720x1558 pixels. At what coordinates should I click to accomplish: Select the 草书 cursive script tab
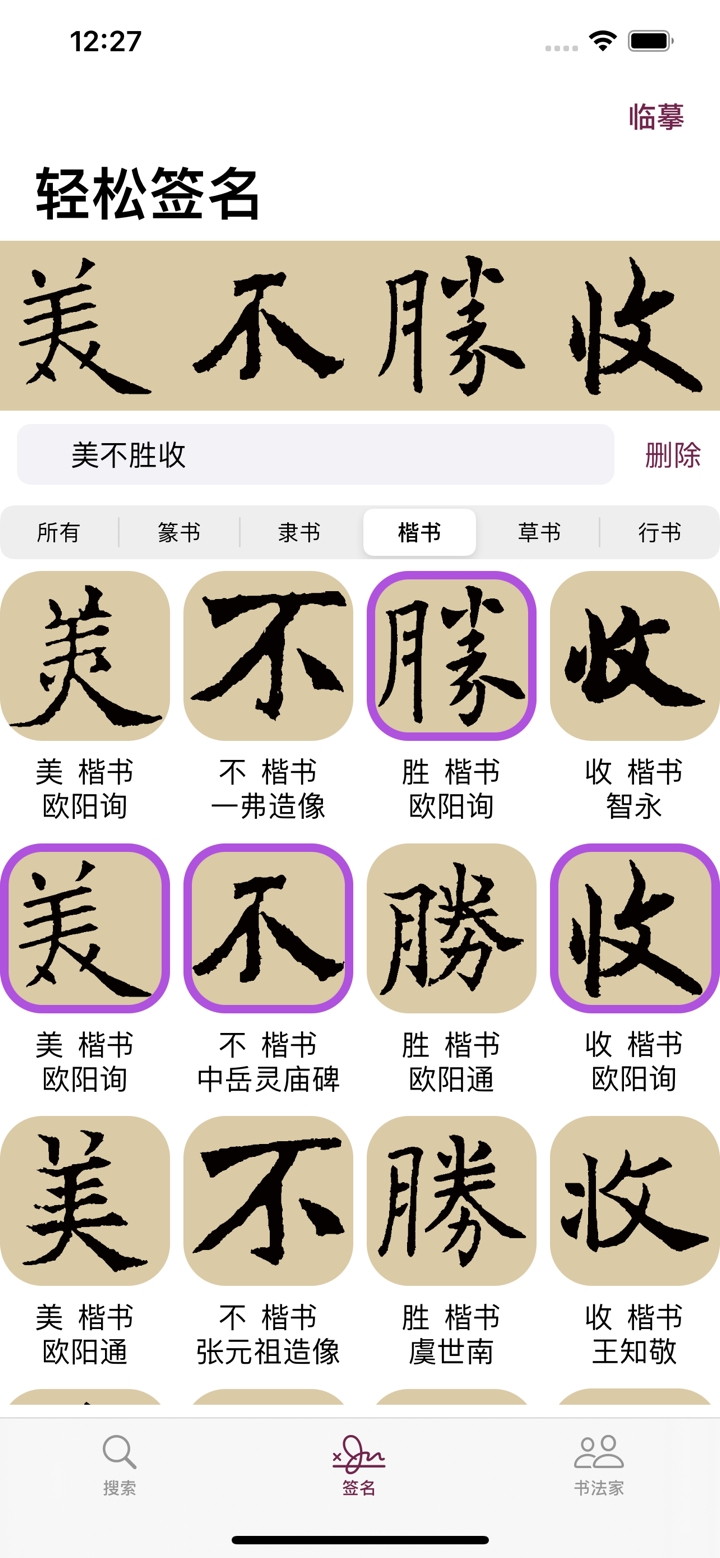click(540, 532)
